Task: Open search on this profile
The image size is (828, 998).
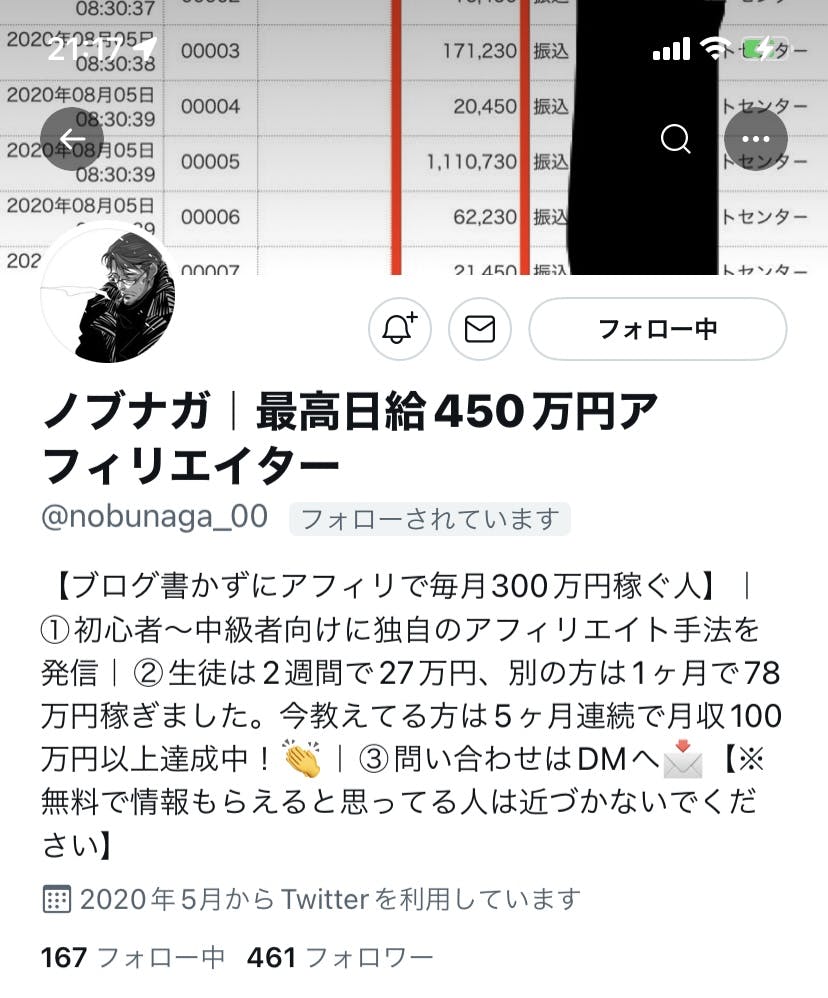Action: (x=676, y=139)
